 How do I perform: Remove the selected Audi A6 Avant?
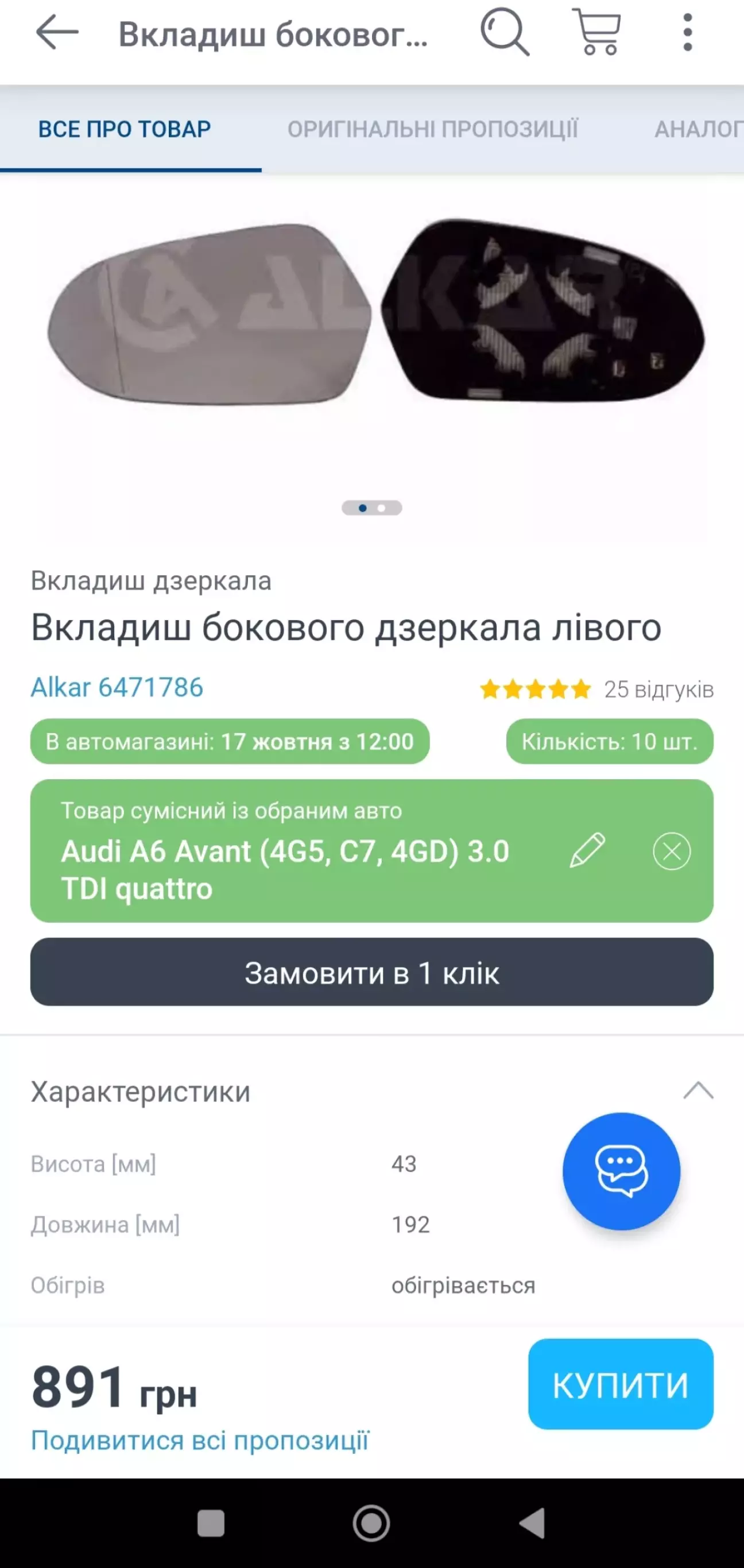point(672,851)
